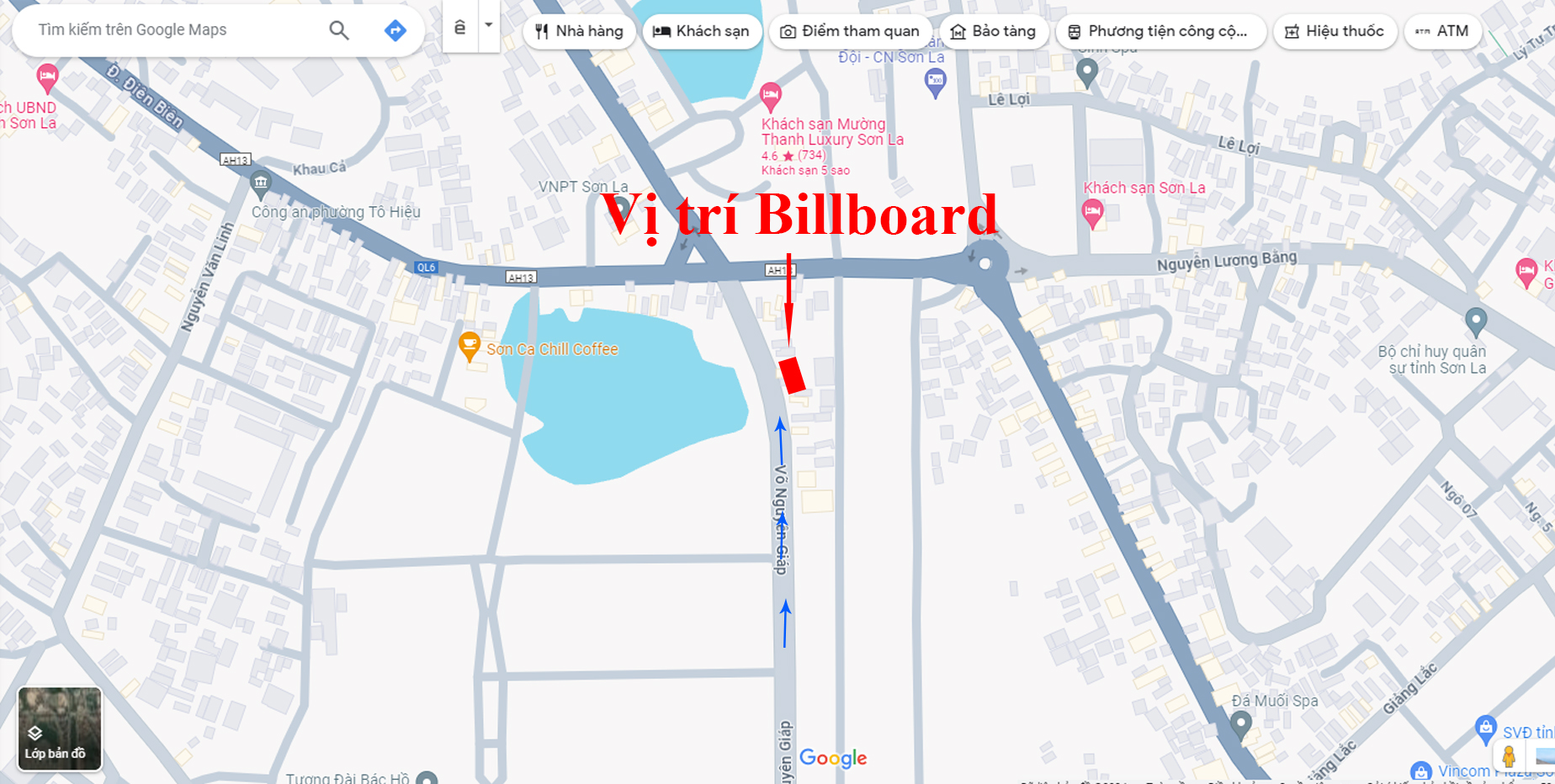Image resolution: width=1555 pixels, height=784 pixels.
Task: Tap the Đá Muối Spa marker
Action: tap(1240, 723)
